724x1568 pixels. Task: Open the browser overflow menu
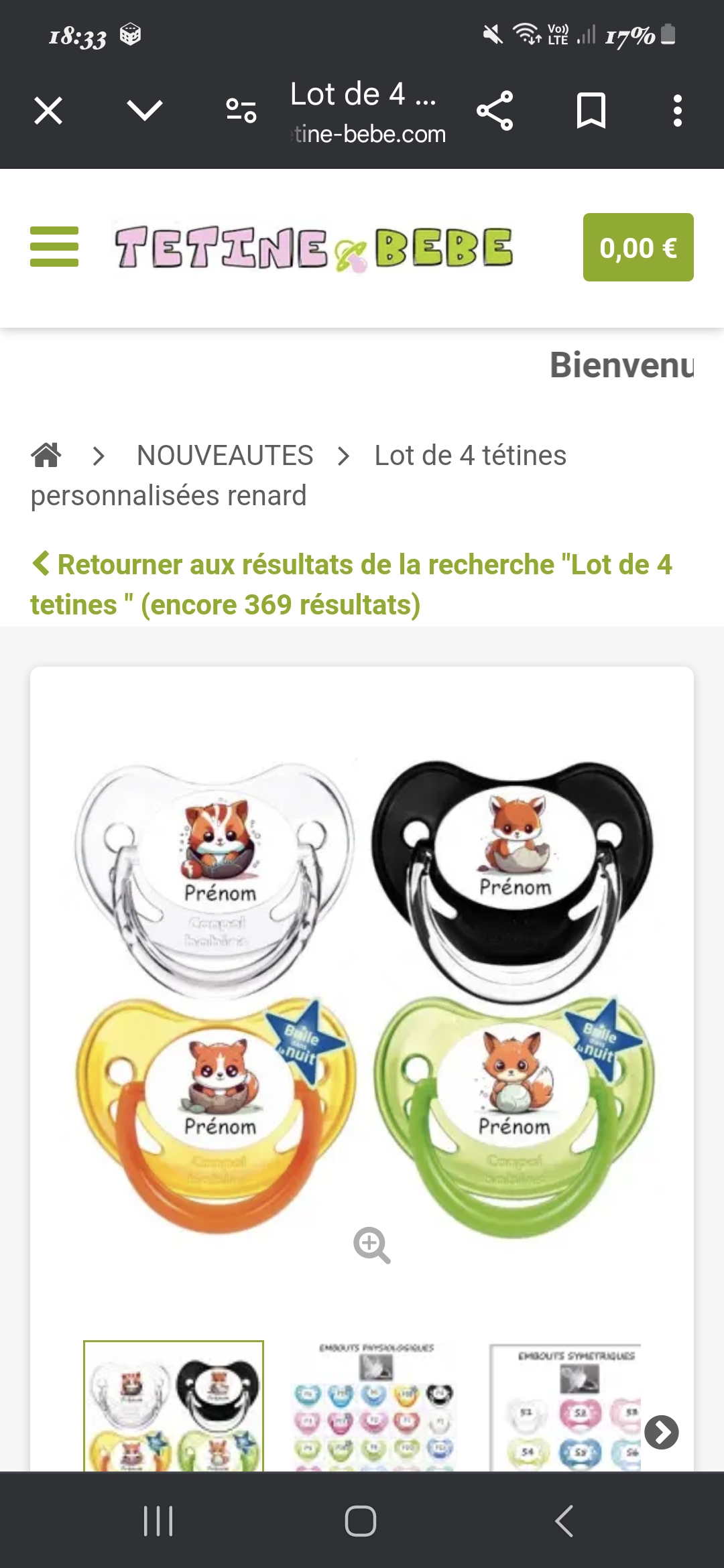pyautogui.click(x=678, y=111)
